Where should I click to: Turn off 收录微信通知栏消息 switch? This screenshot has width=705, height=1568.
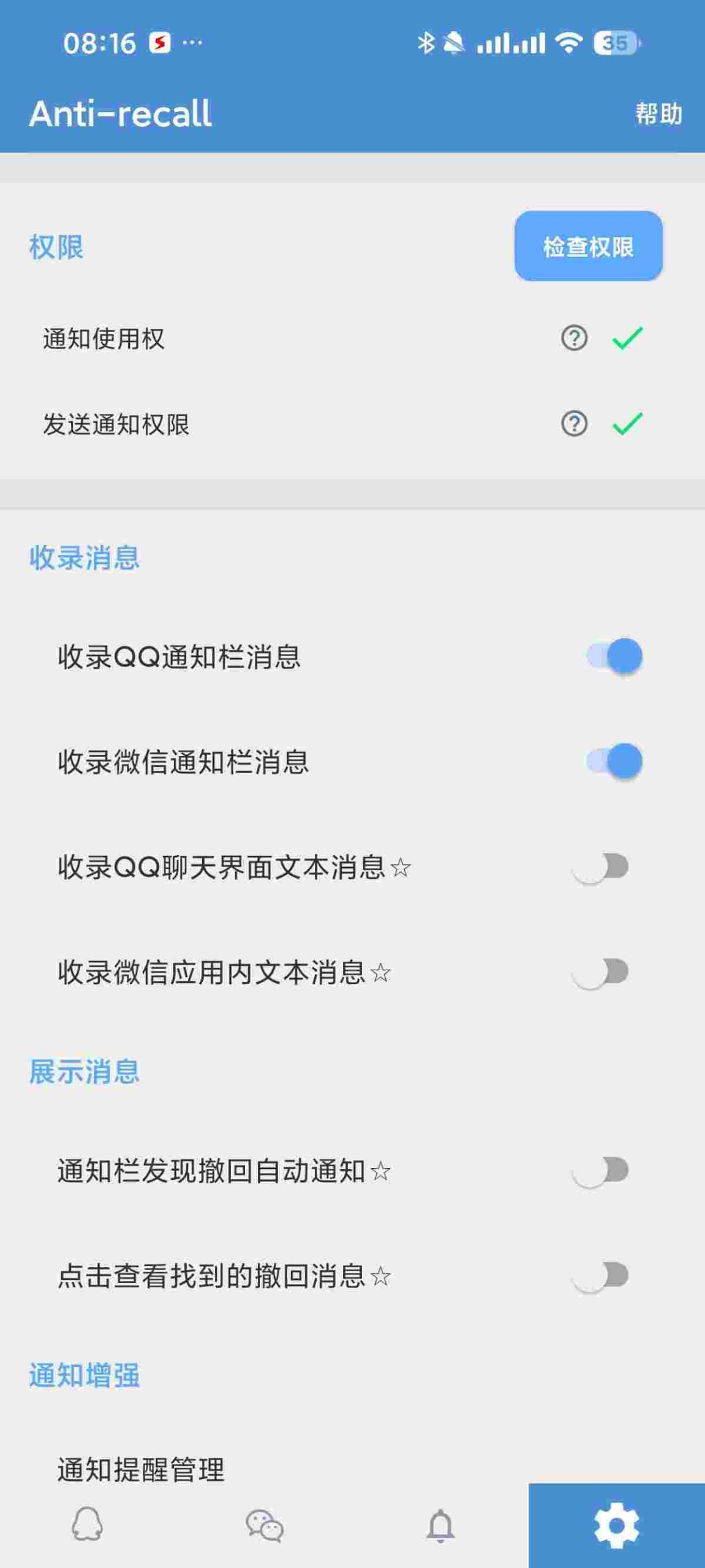pyautogui.click(x=613, y=761)
